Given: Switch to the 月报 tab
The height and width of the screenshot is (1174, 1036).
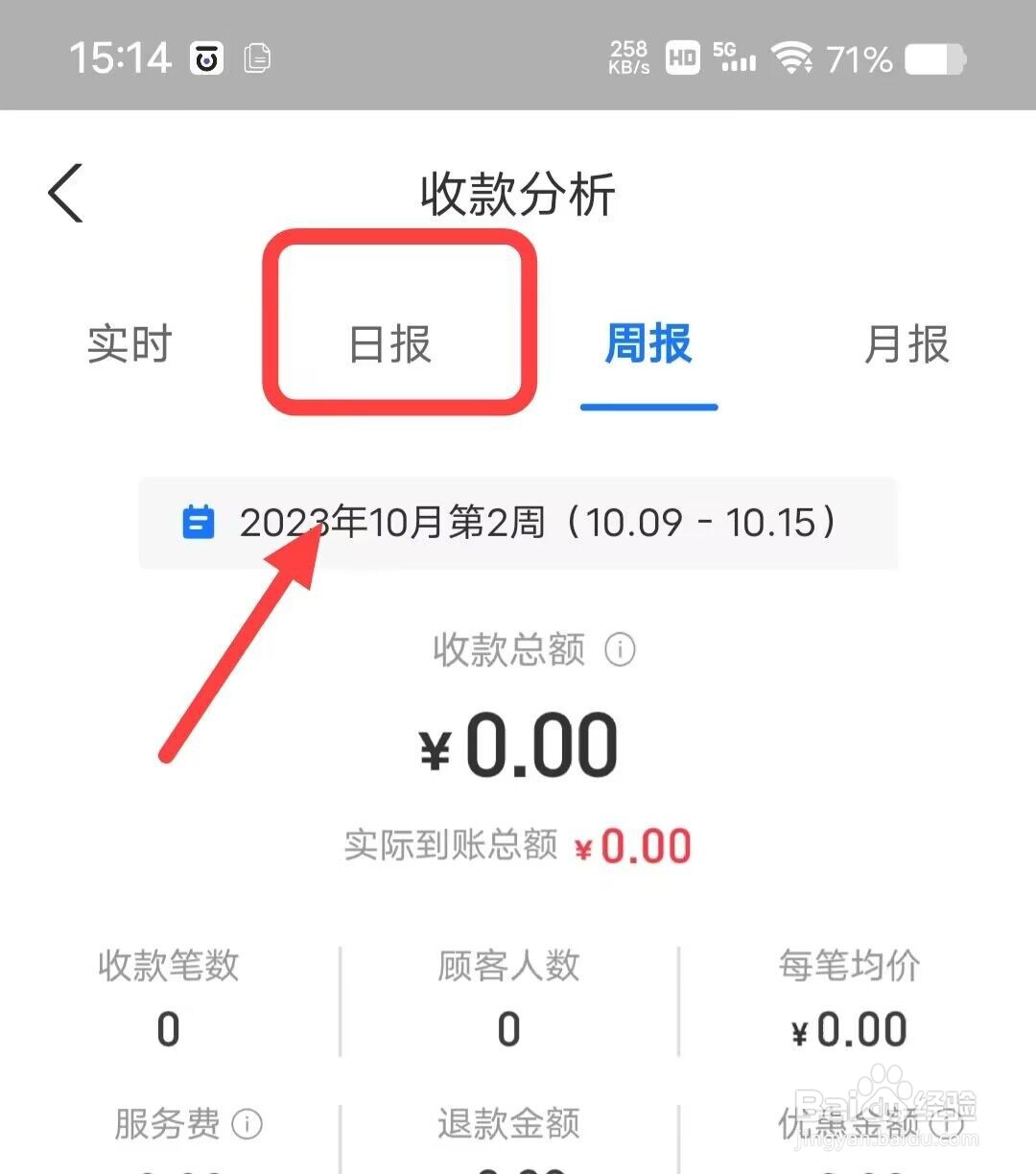Looking at the screenshot, I should 906,345.
